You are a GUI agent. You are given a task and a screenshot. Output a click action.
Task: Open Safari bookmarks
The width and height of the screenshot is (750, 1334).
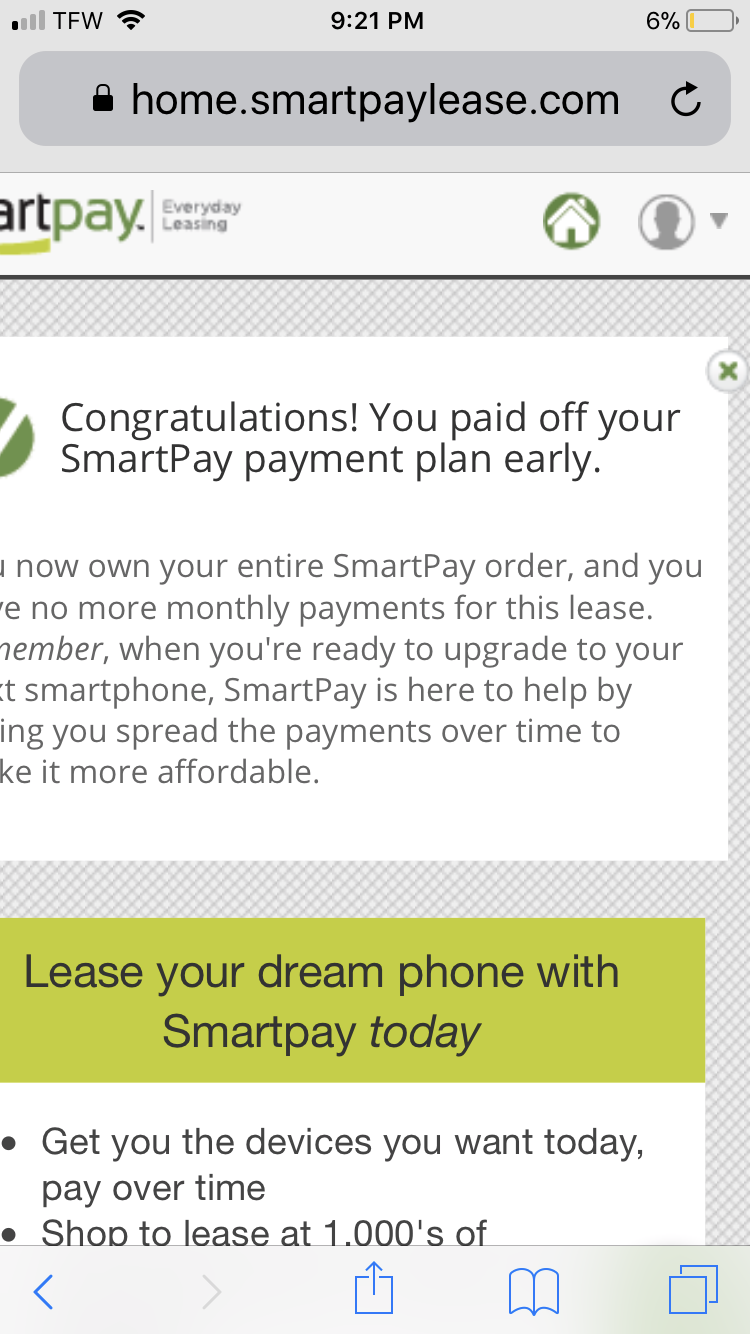click(x=533, y=1291)
